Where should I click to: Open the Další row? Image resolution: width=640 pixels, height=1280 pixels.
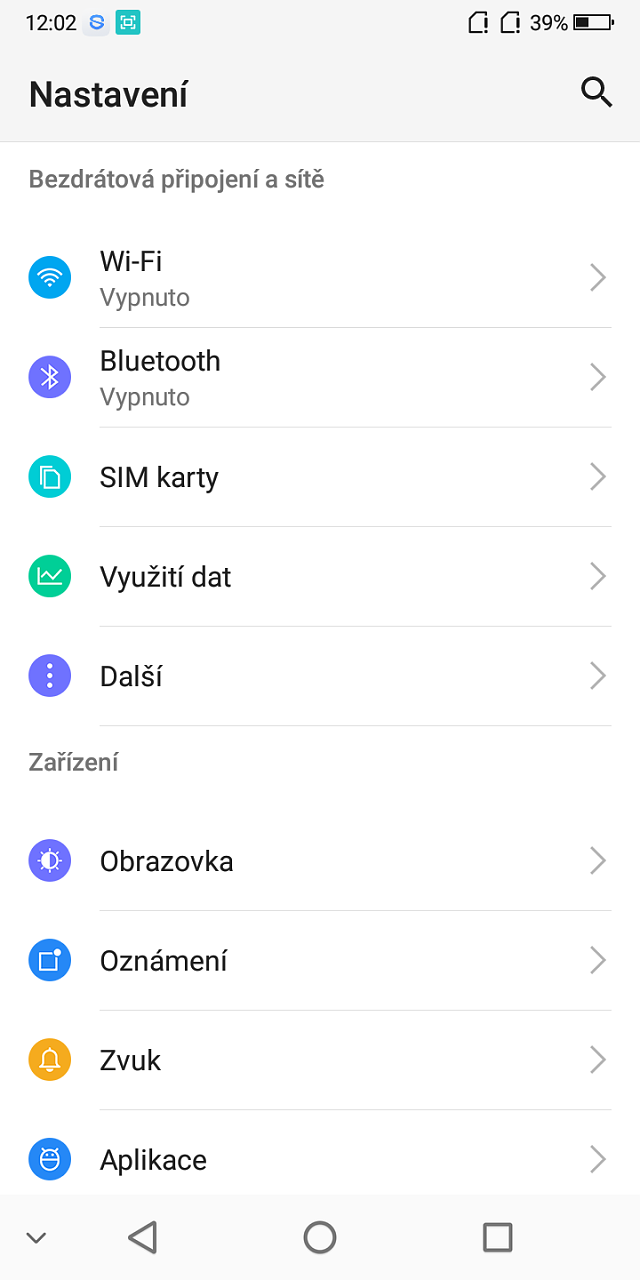point(320,676)
